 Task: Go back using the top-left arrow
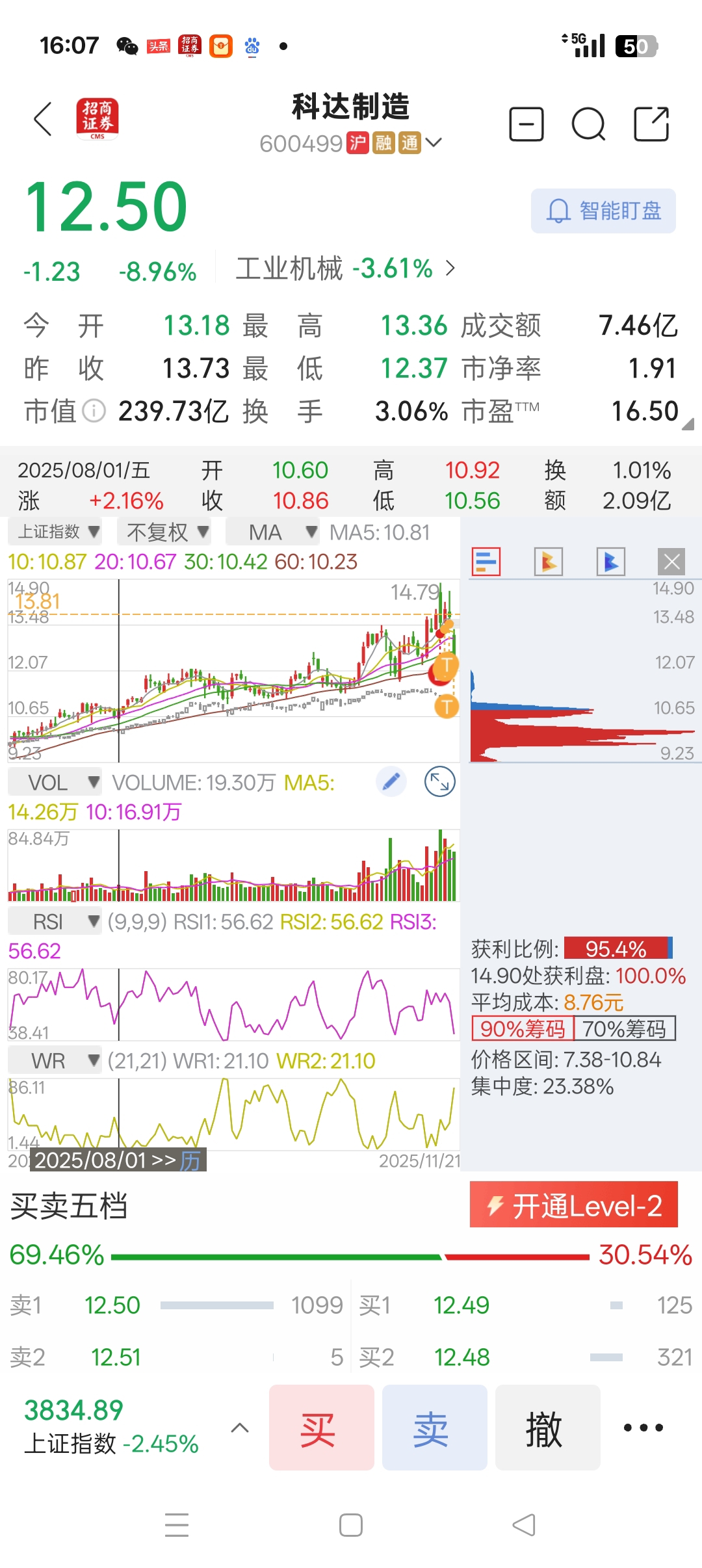point(43,120)
